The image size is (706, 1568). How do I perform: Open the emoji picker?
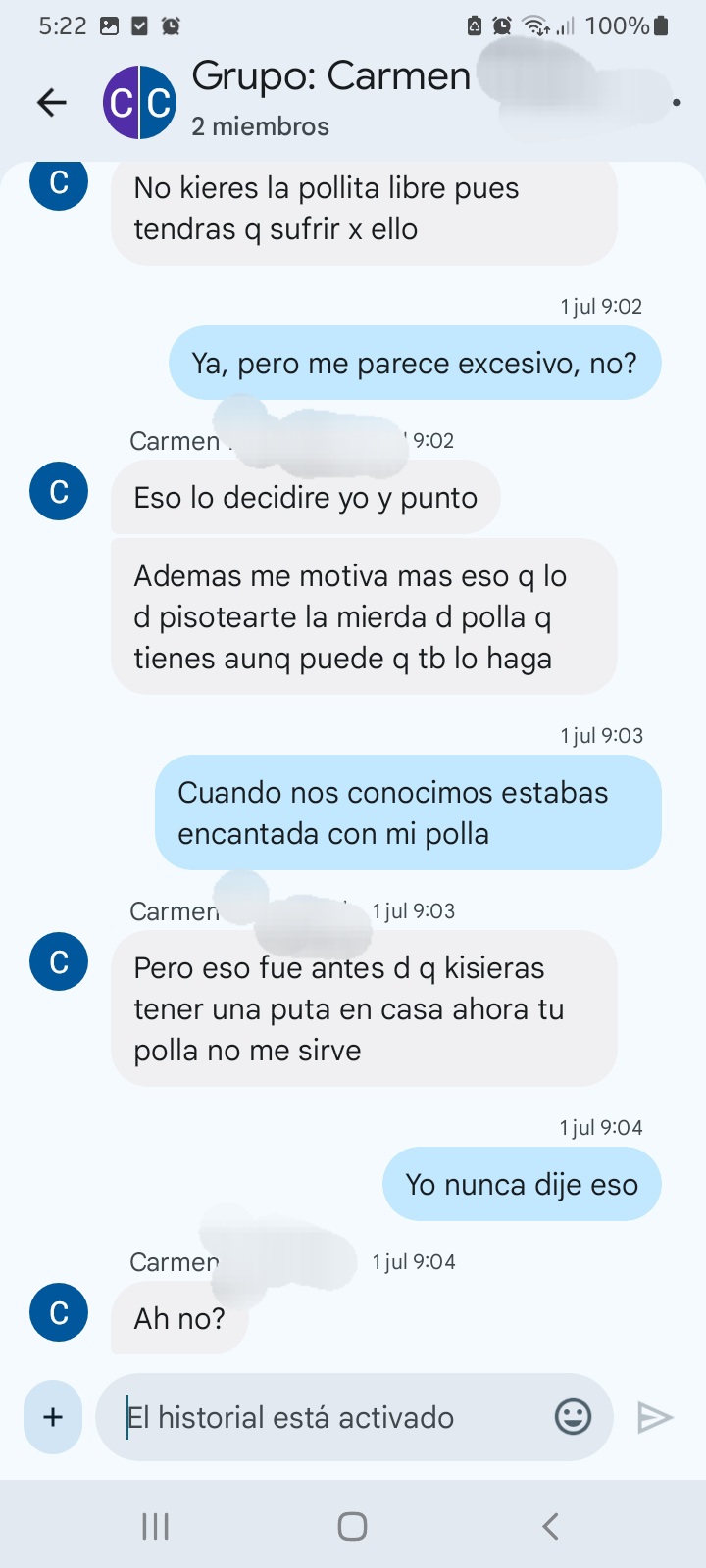pyautogui.click(x=573, y=1417)
